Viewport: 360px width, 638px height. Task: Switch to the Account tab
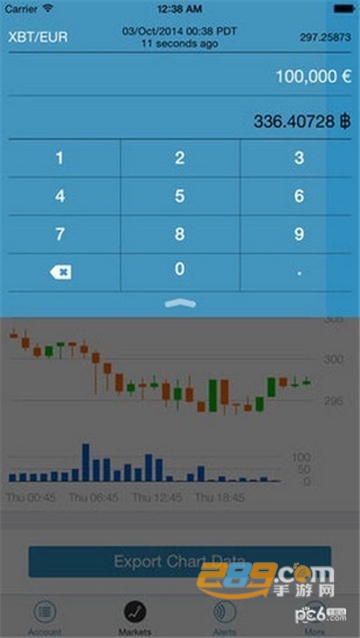pyautogui.click(x=45, y=618)
